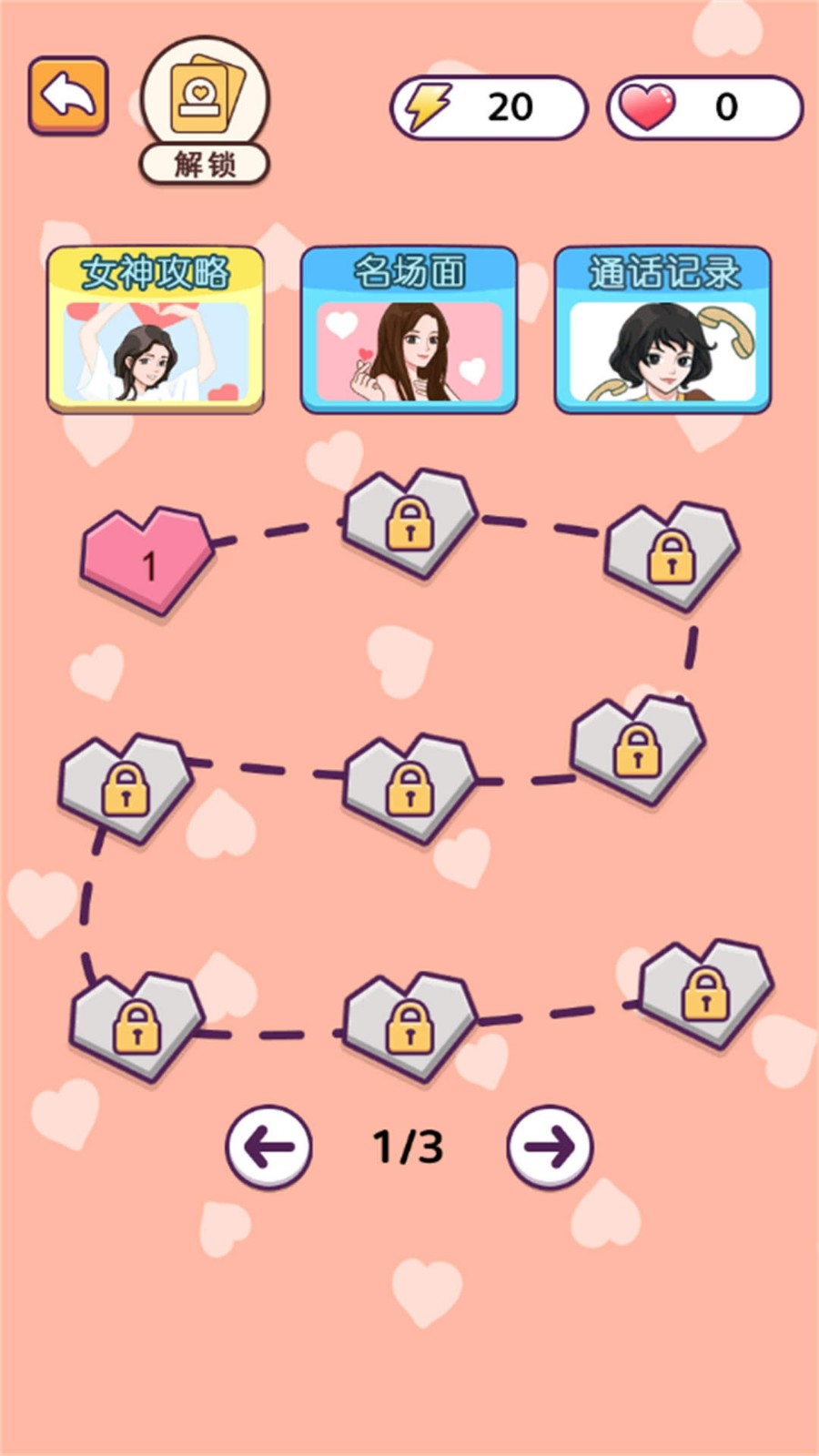Viewport: 819px width, 1456px height.
Task: Tap the lightning energy counter pill
Action: tap(489, 107)
